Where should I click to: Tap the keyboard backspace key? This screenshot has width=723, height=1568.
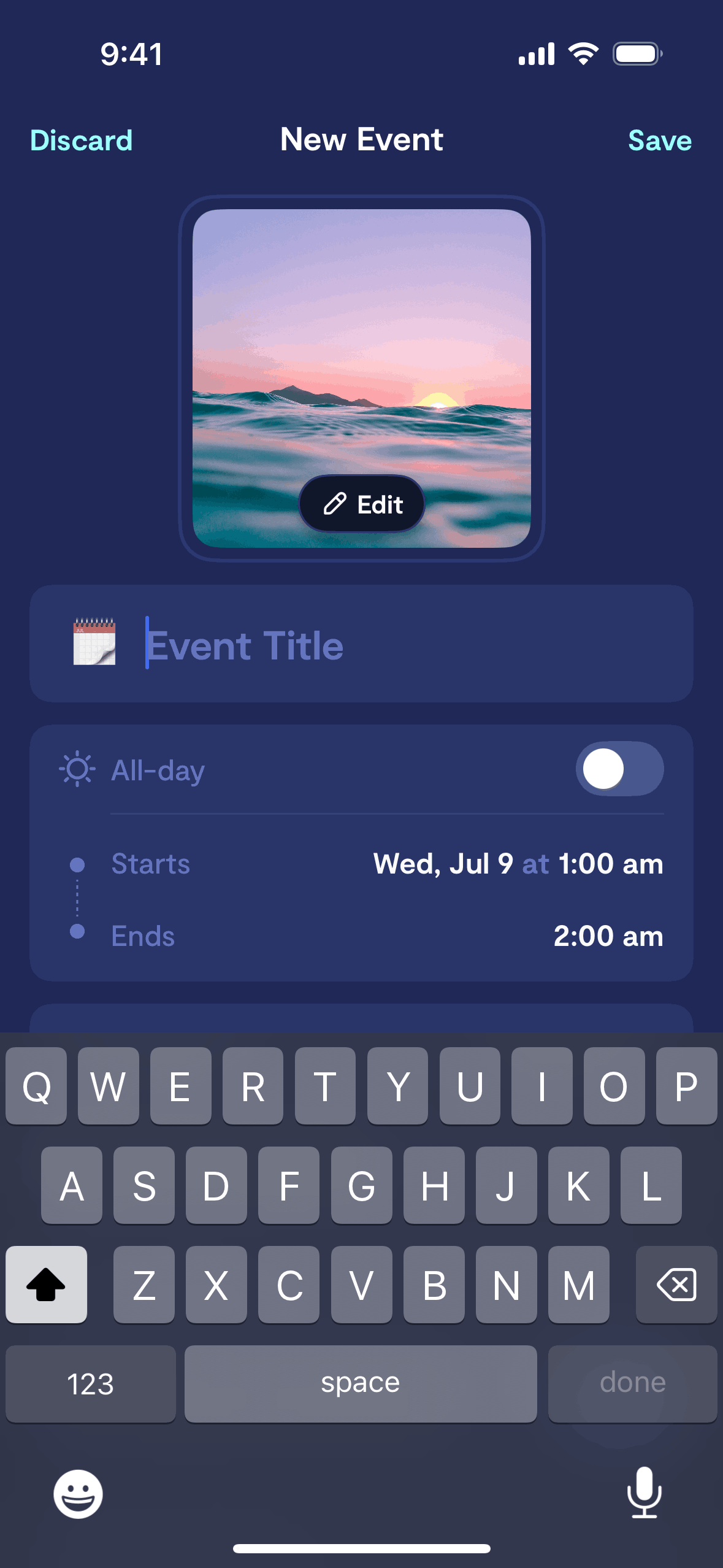[x=676, y=1285]
